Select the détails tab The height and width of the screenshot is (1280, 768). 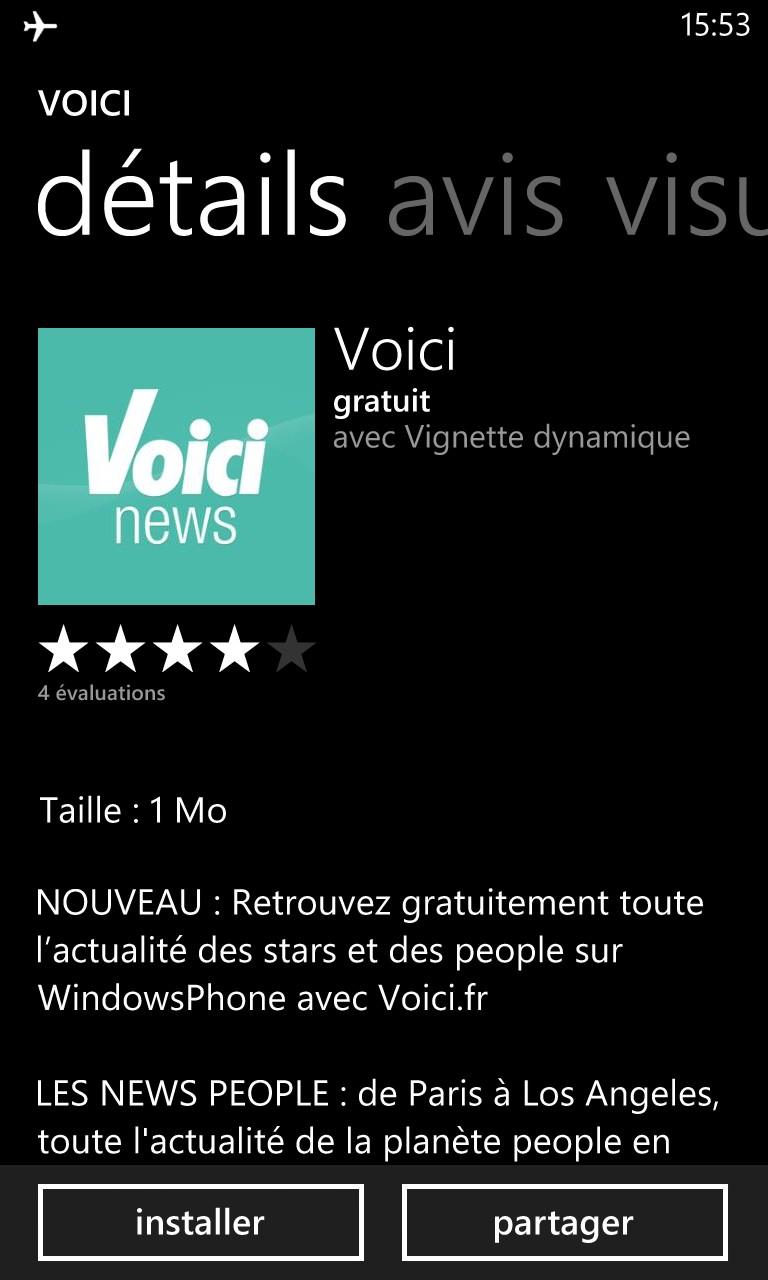tap(192, 193)
